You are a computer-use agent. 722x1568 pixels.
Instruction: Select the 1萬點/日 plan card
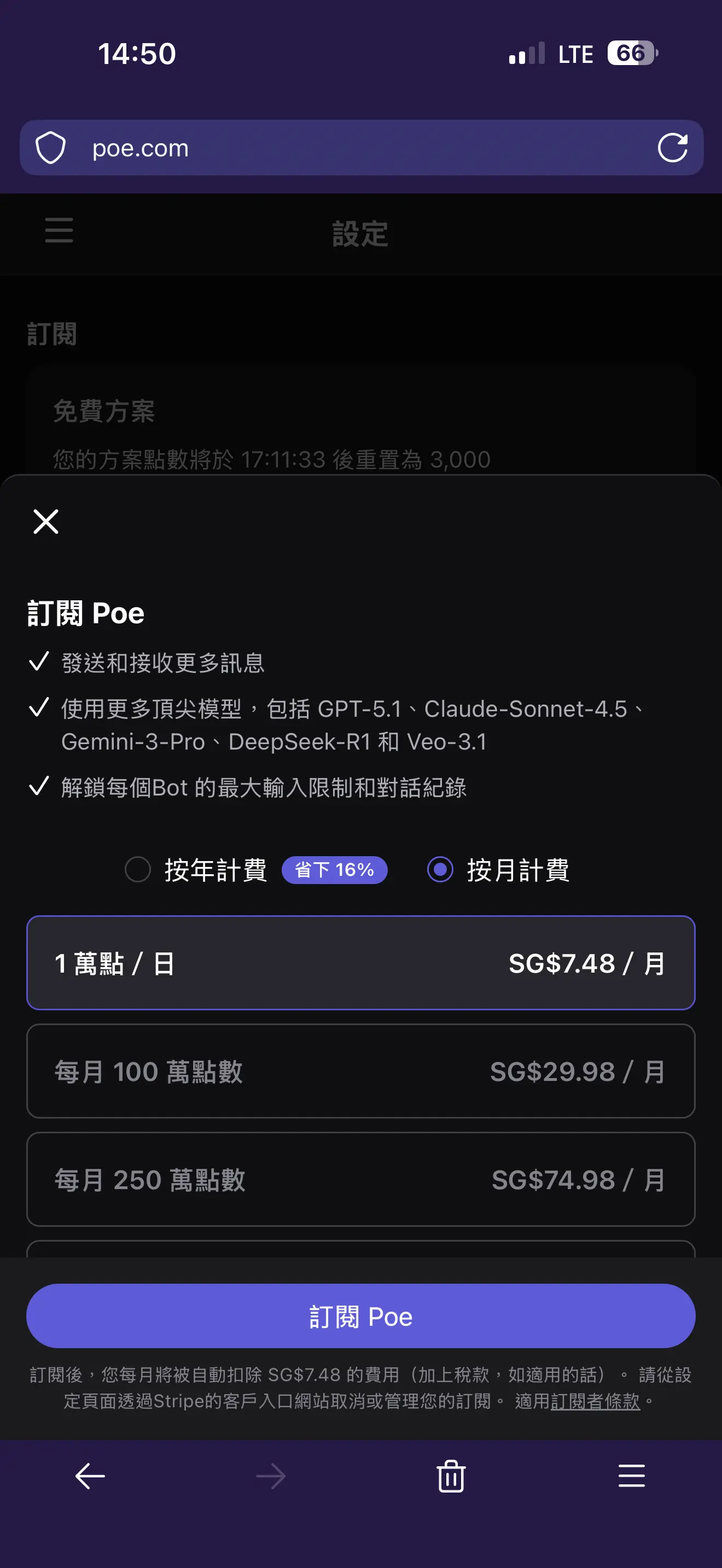[x=360, y=963]
